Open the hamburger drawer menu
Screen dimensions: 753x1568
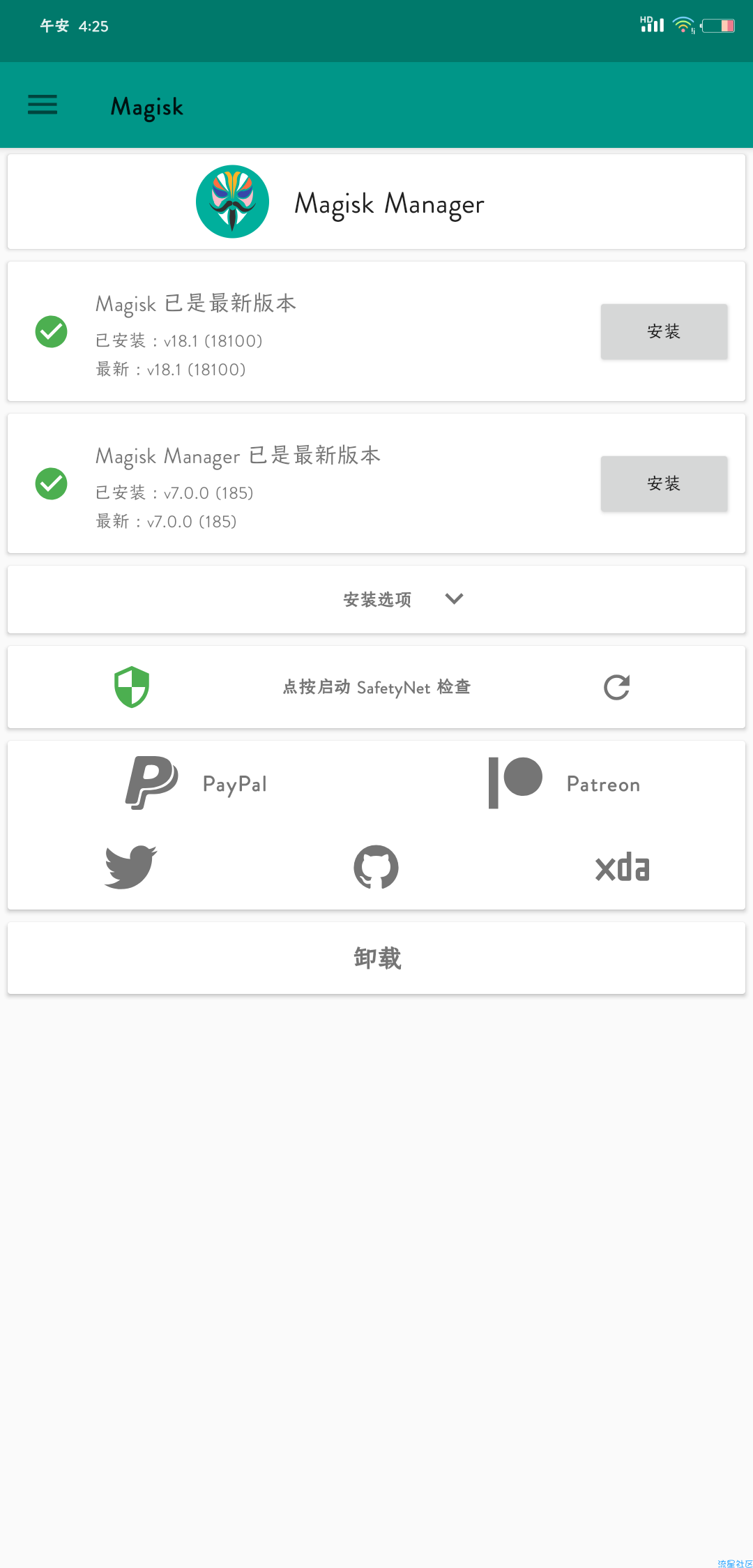coord(43,105)
